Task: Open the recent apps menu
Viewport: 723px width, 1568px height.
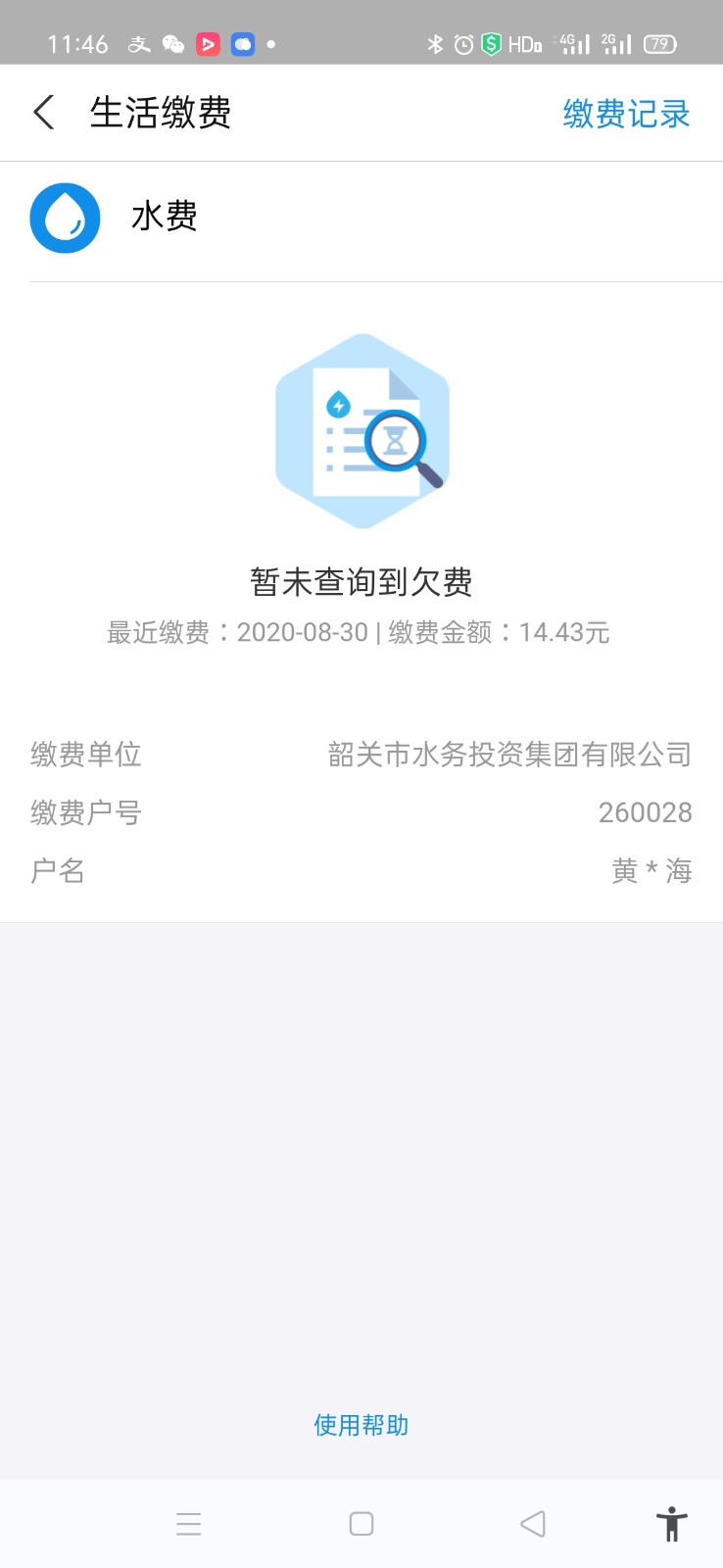Action: pyautogui.click(x=188, y=1524)
